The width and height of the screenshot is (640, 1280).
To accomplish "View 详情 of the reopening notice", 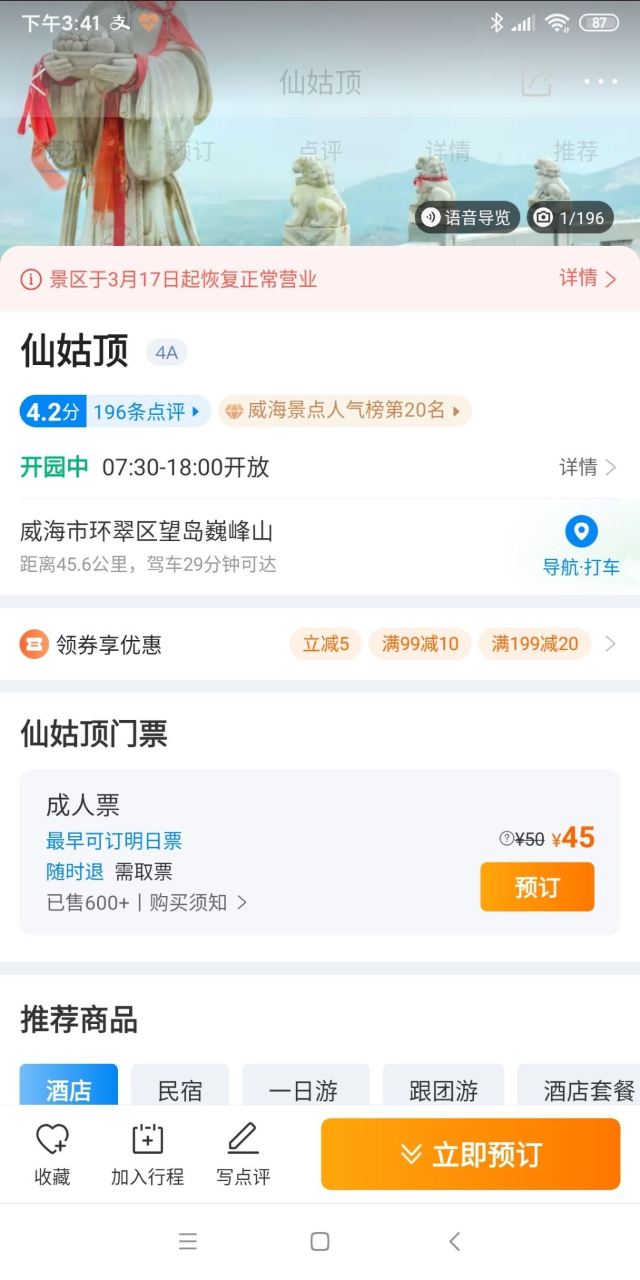I will 588,278.
